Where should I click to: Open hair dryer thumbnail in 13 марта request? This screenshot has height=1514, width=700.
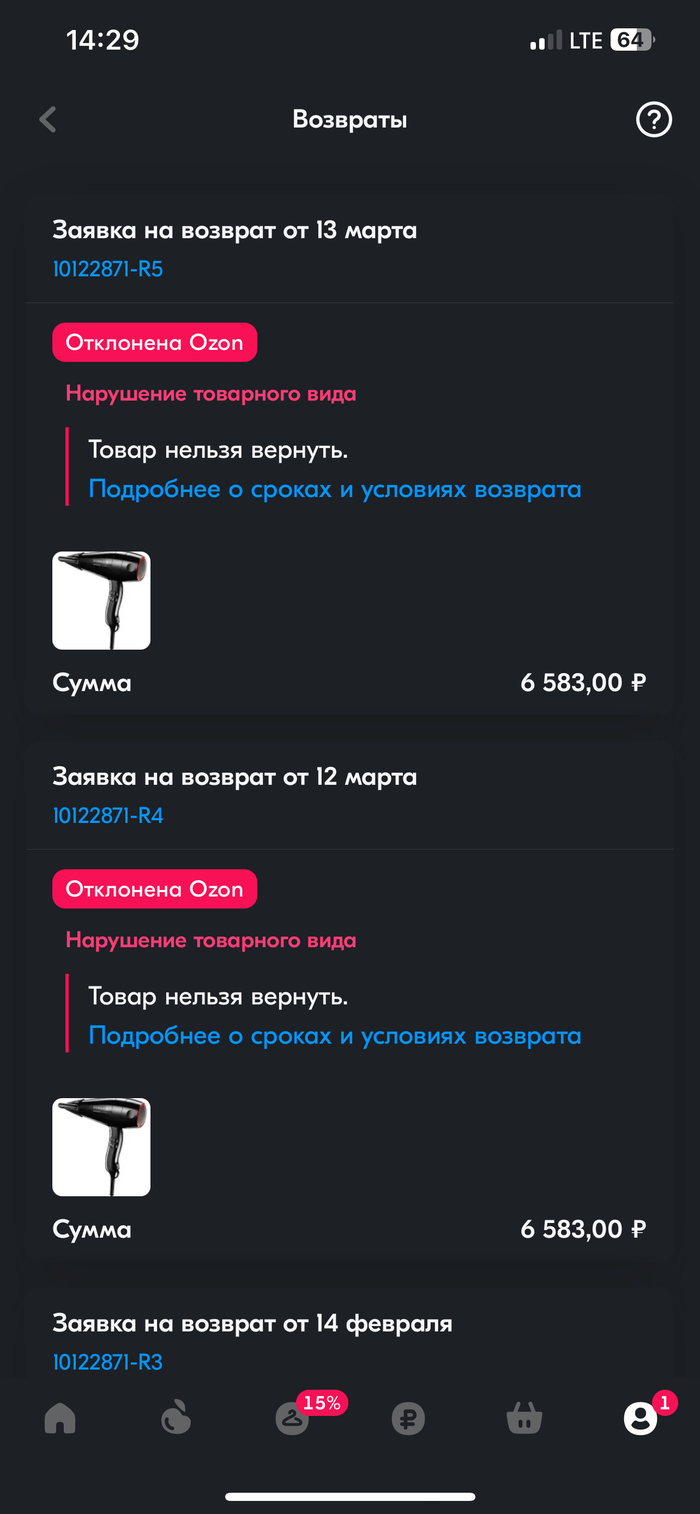[x=101, y=601]
